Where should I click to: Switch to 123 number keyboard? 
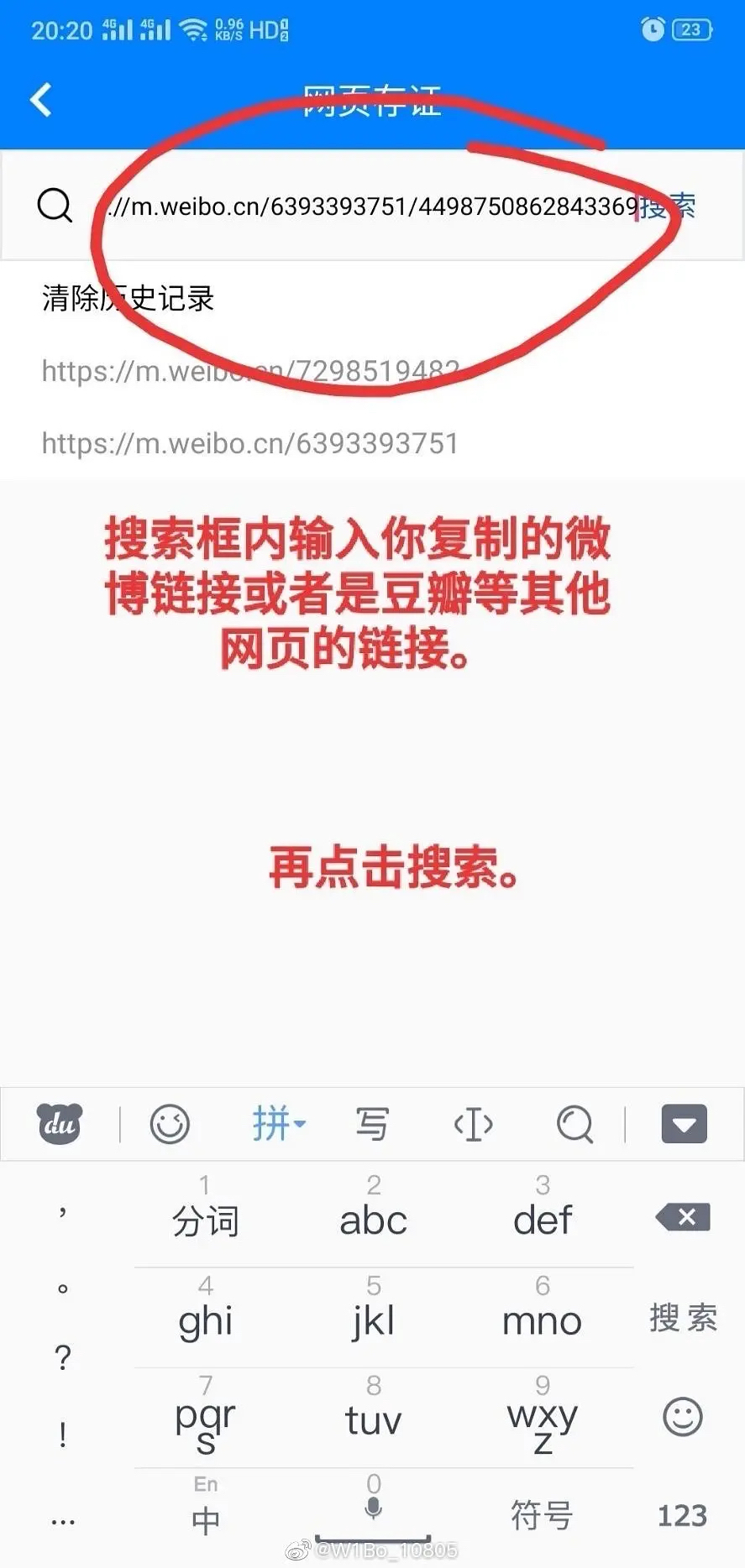(682, 1516)
